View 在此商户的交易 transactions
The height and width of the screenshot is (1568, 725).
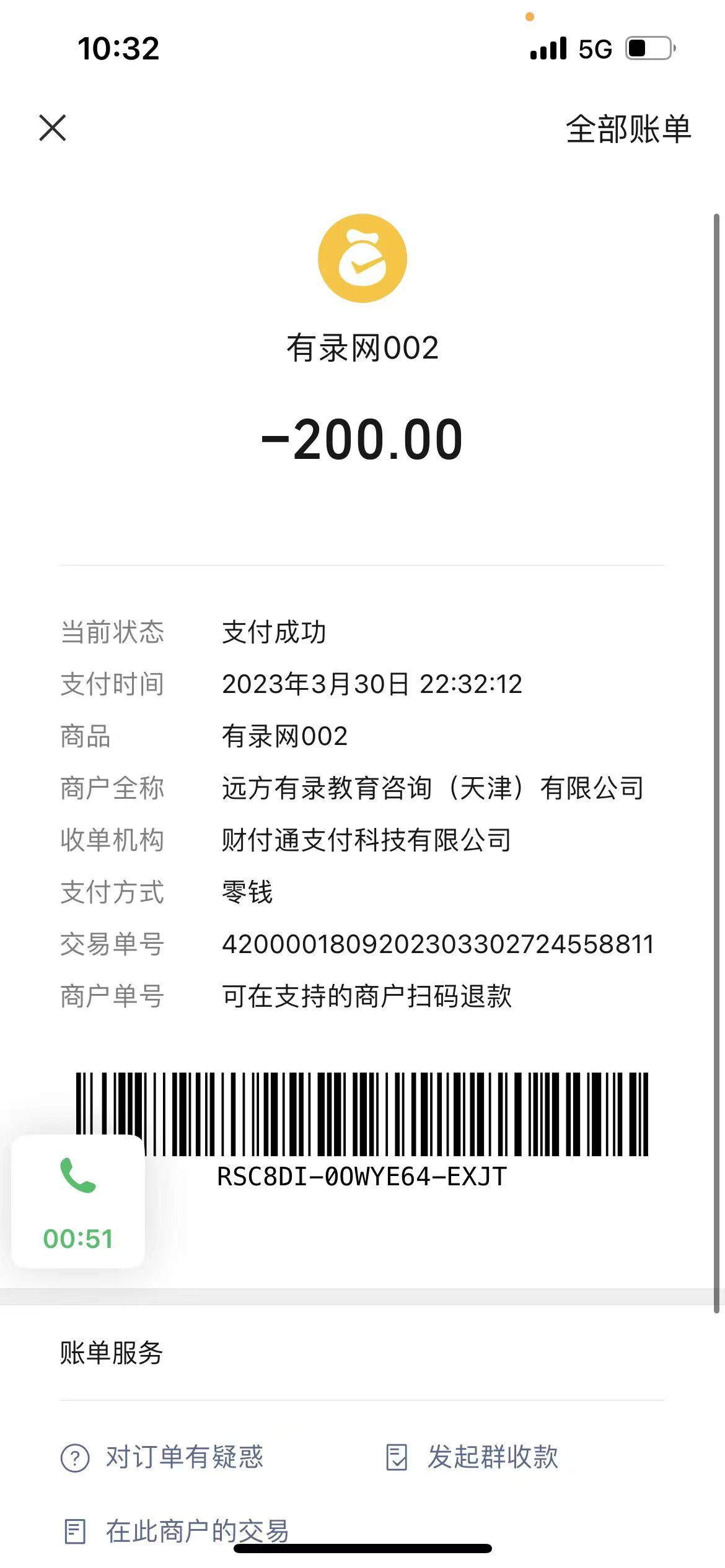click(177, 1531)
